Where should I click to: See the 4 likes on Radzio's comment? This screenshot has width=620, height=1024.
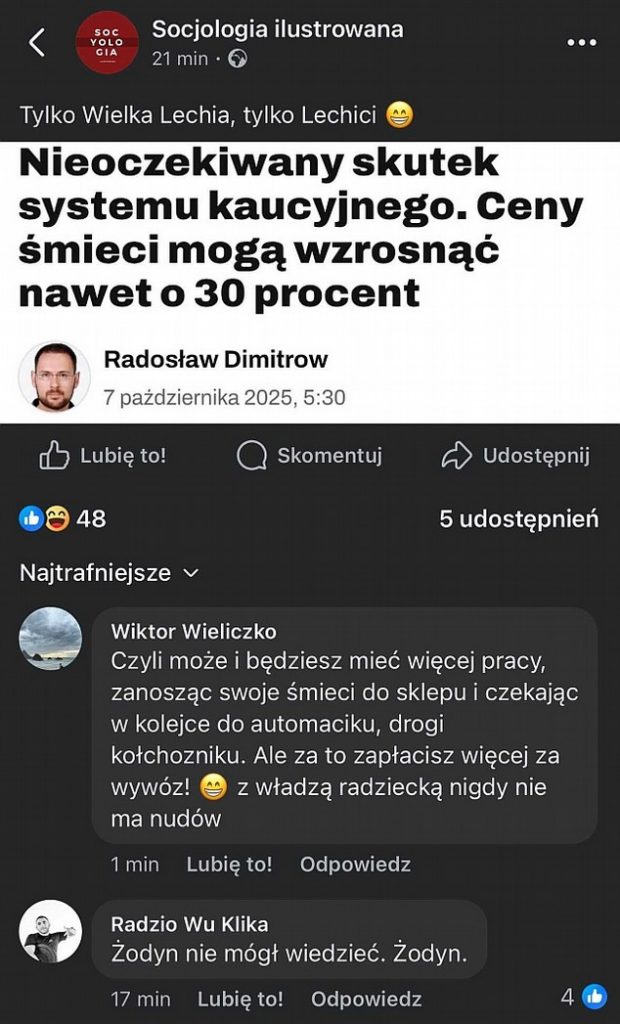pos(584,996)
